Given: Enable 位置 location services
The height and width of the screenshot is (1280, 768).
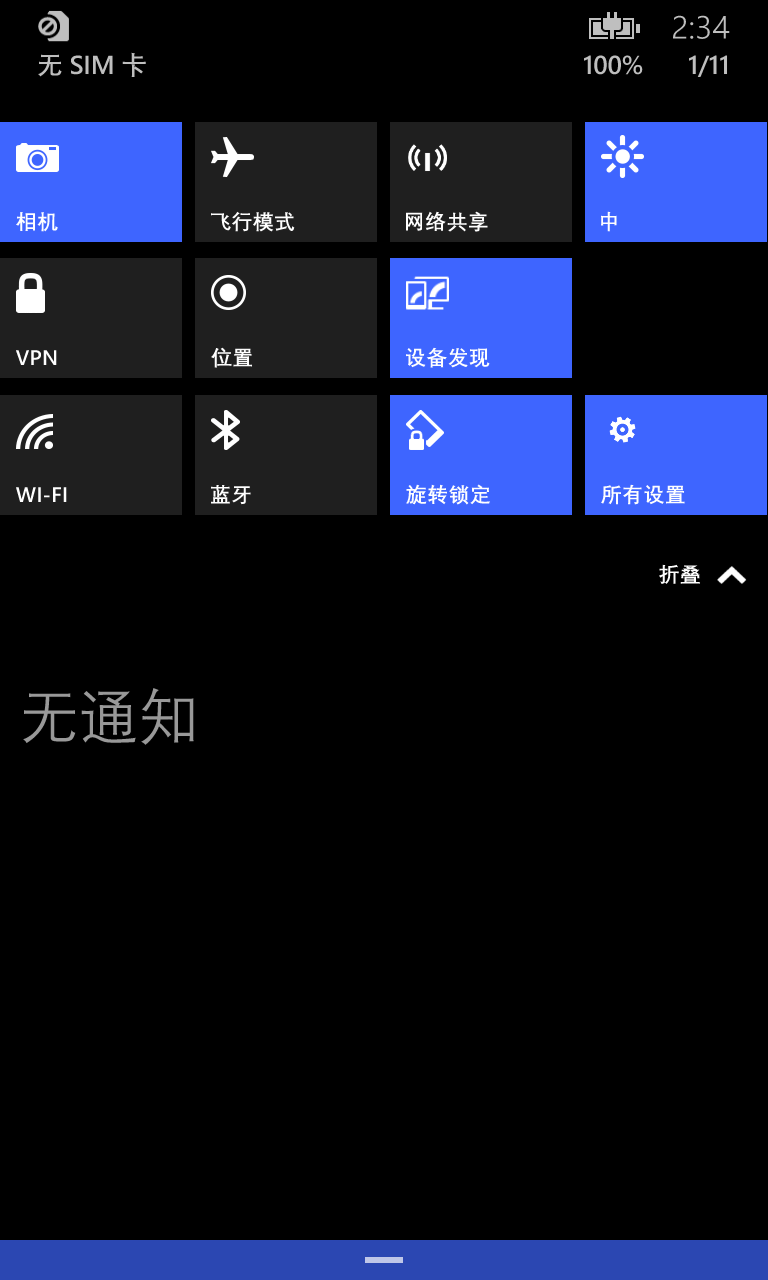Looking at the screenshot, I should click(286, 318).
